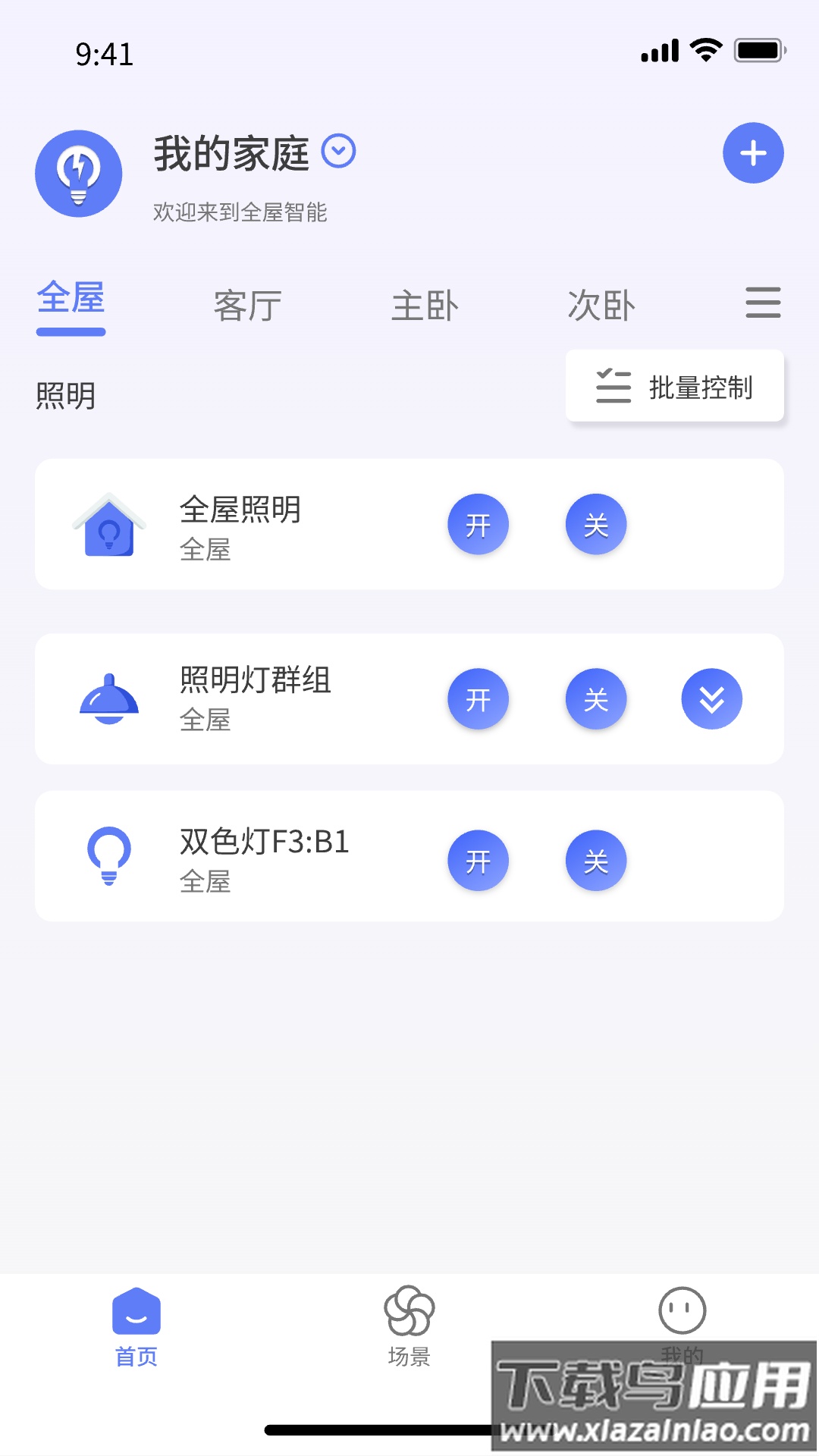The image size is (819, 1456).
Task: Open the room list menu icon
Action: pos(764,302)
